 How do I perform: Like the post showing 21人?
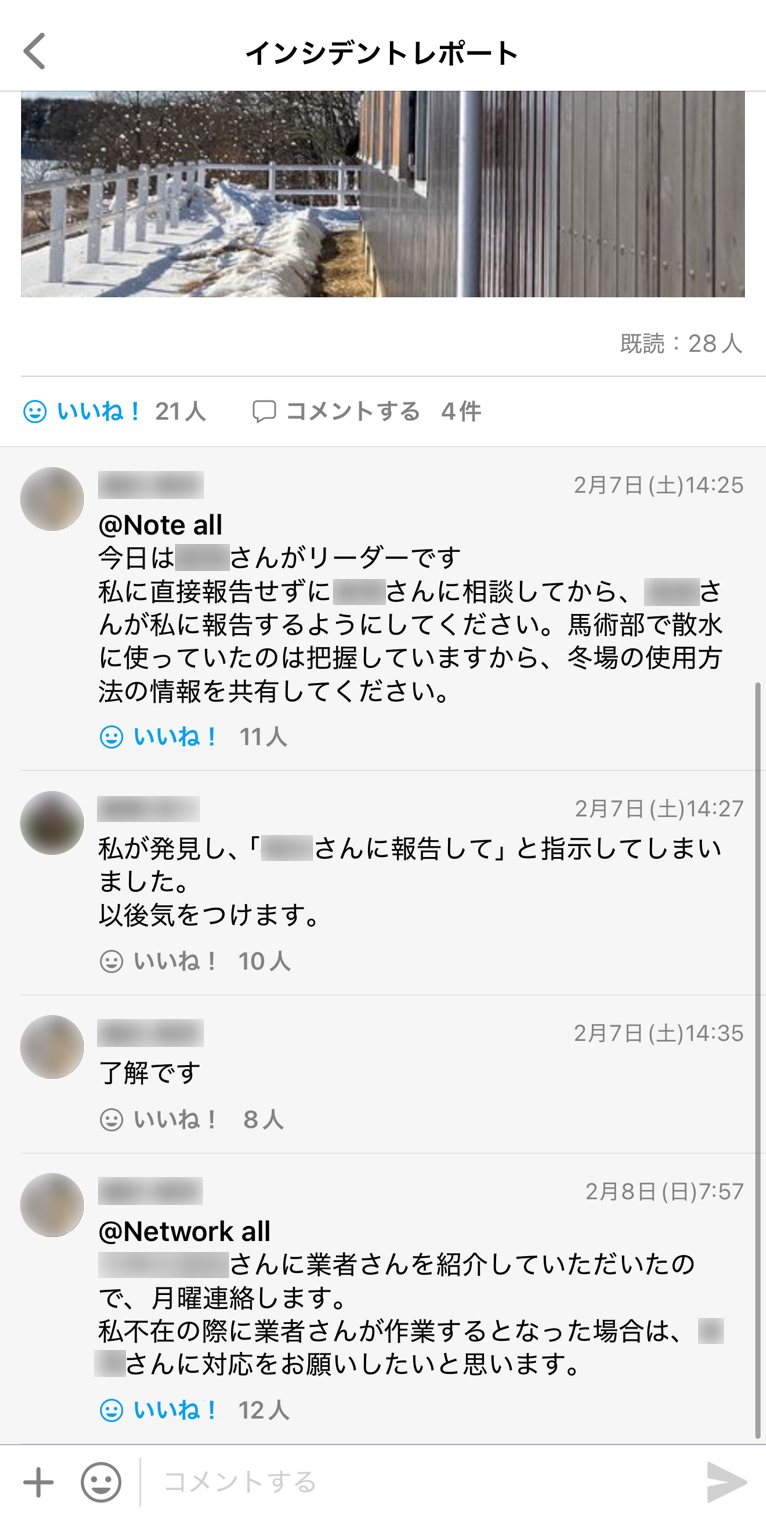(87, 410)
